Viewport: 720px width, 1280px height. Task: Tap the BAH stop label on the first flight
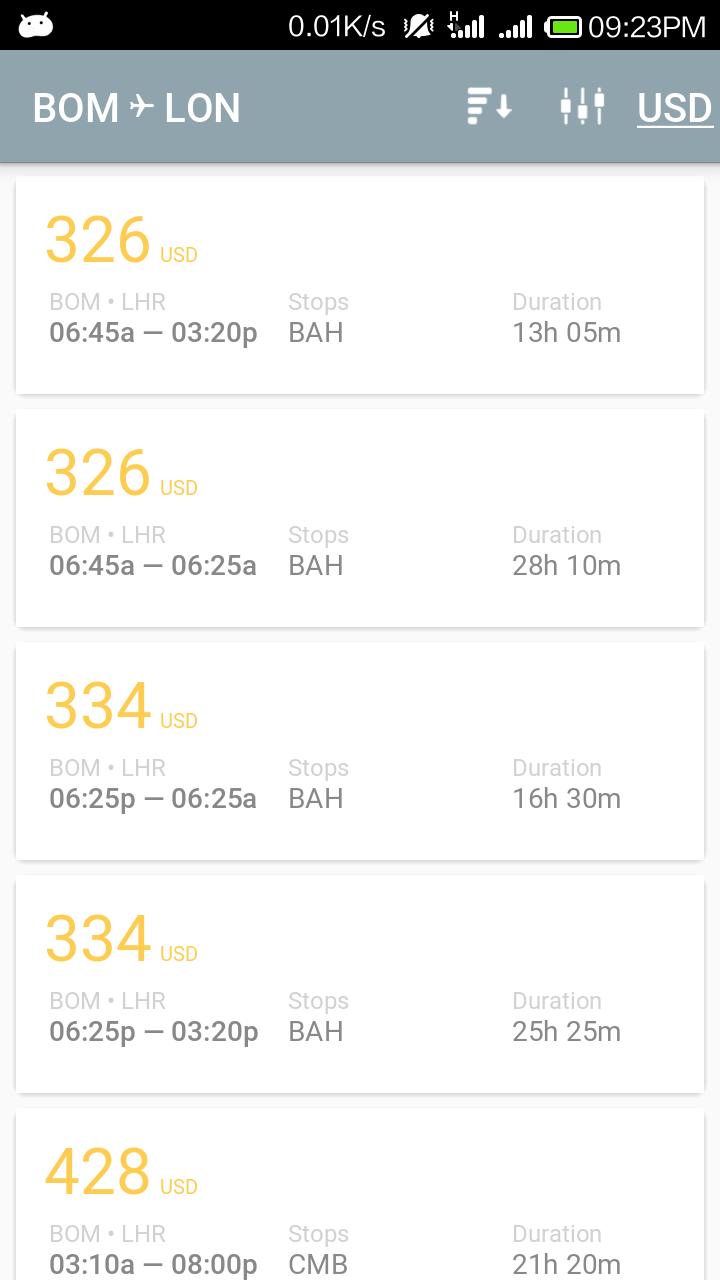click(x=316, y=332)
